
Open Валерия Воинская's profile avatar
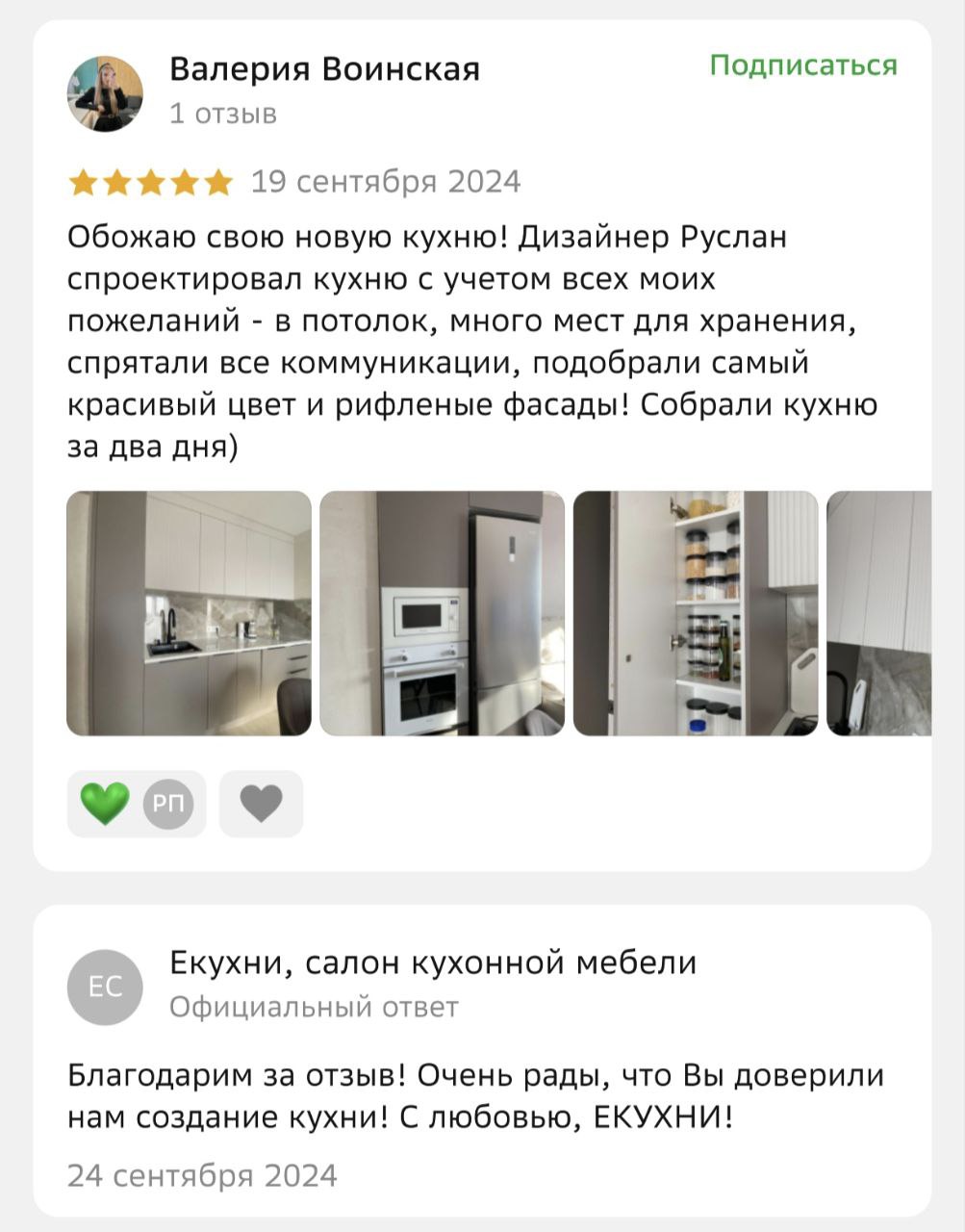pos(105,93)
